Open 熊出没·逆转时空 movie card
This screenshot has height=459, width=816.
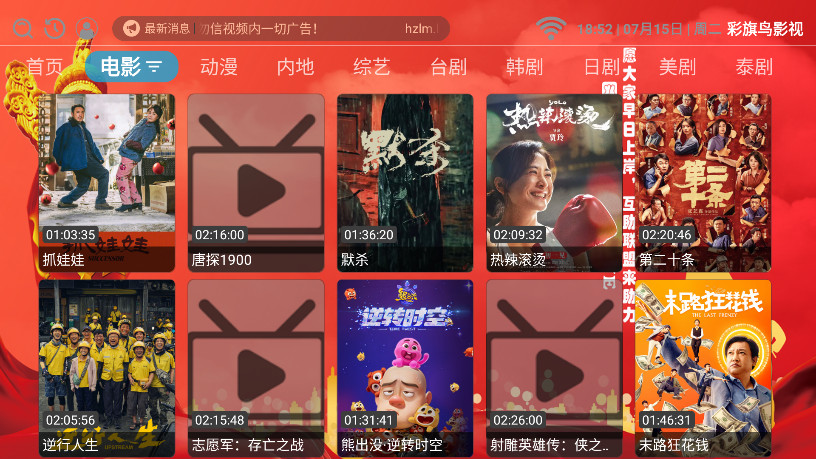tap(405, 365)
